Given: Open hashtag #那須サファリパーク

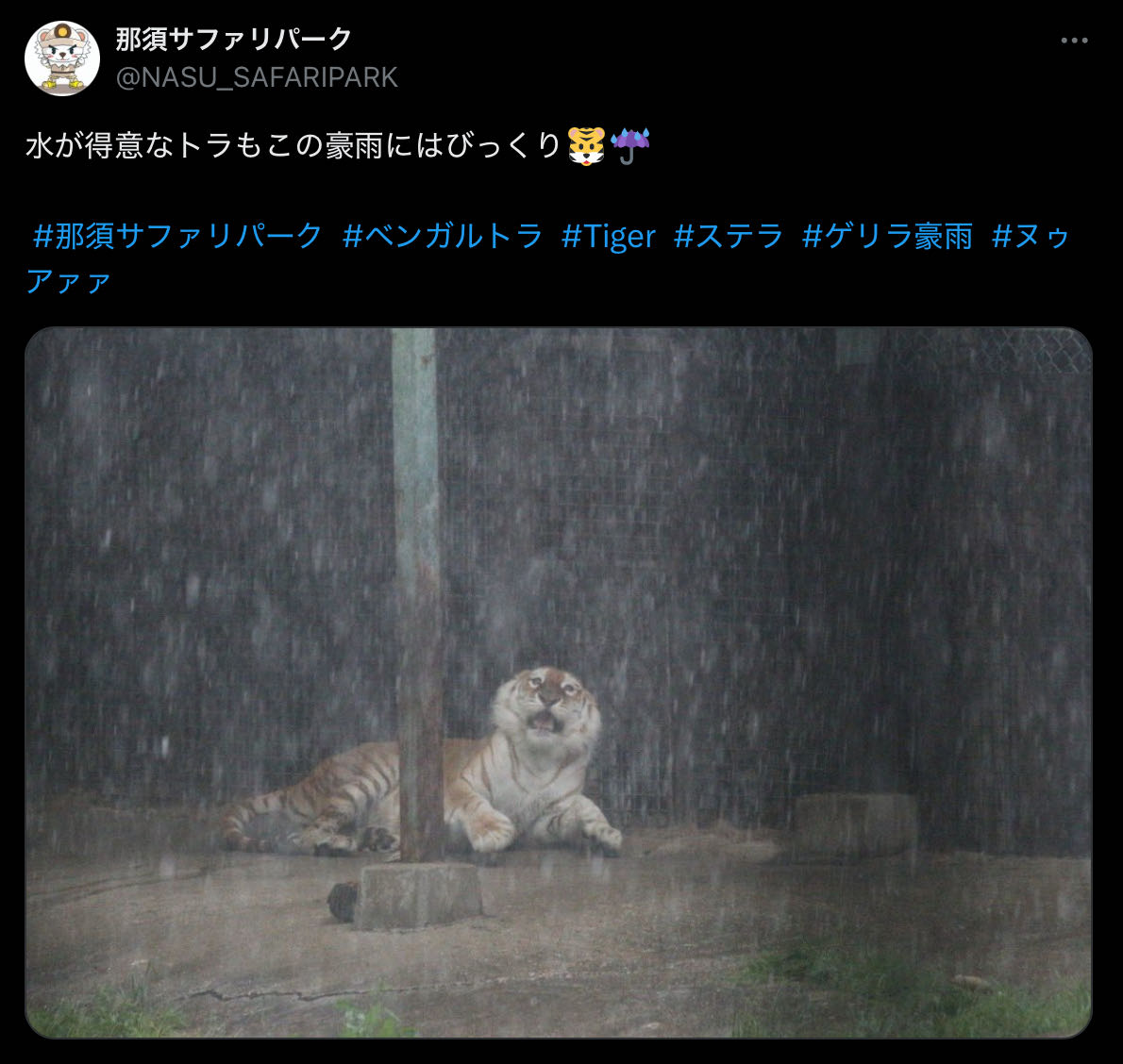Looking at the screenshot, I should (x=177, y=236).
